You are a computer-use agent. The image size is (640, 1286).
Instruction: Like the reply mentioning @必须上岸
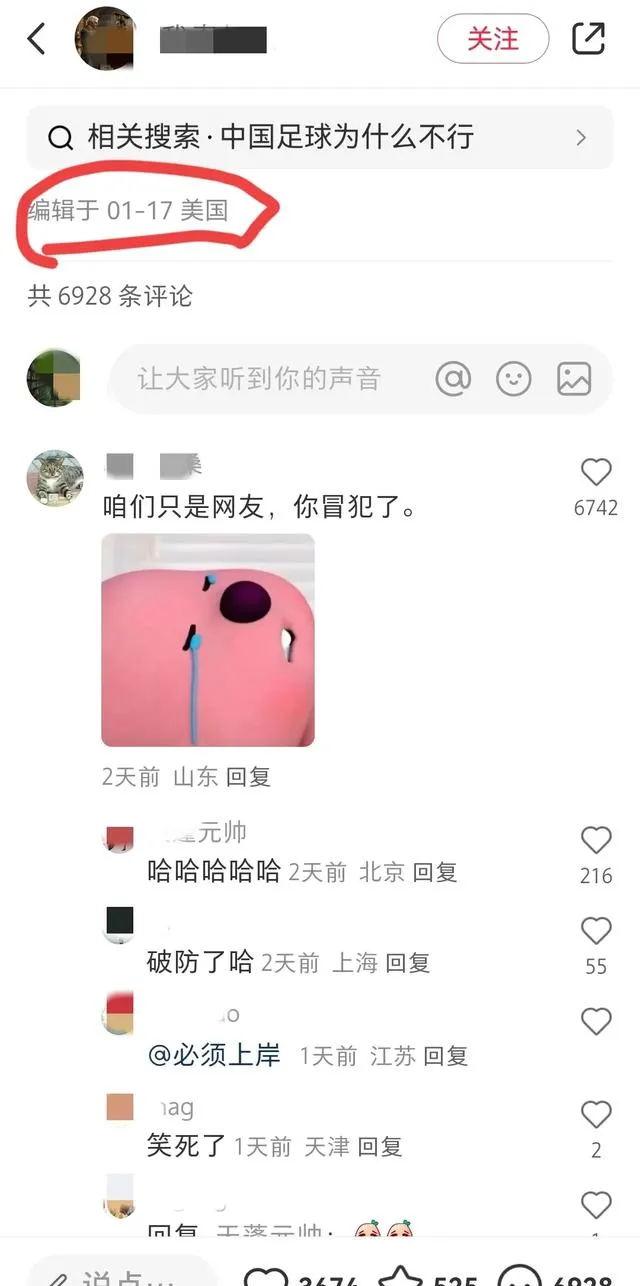(x=596, y=1022)
